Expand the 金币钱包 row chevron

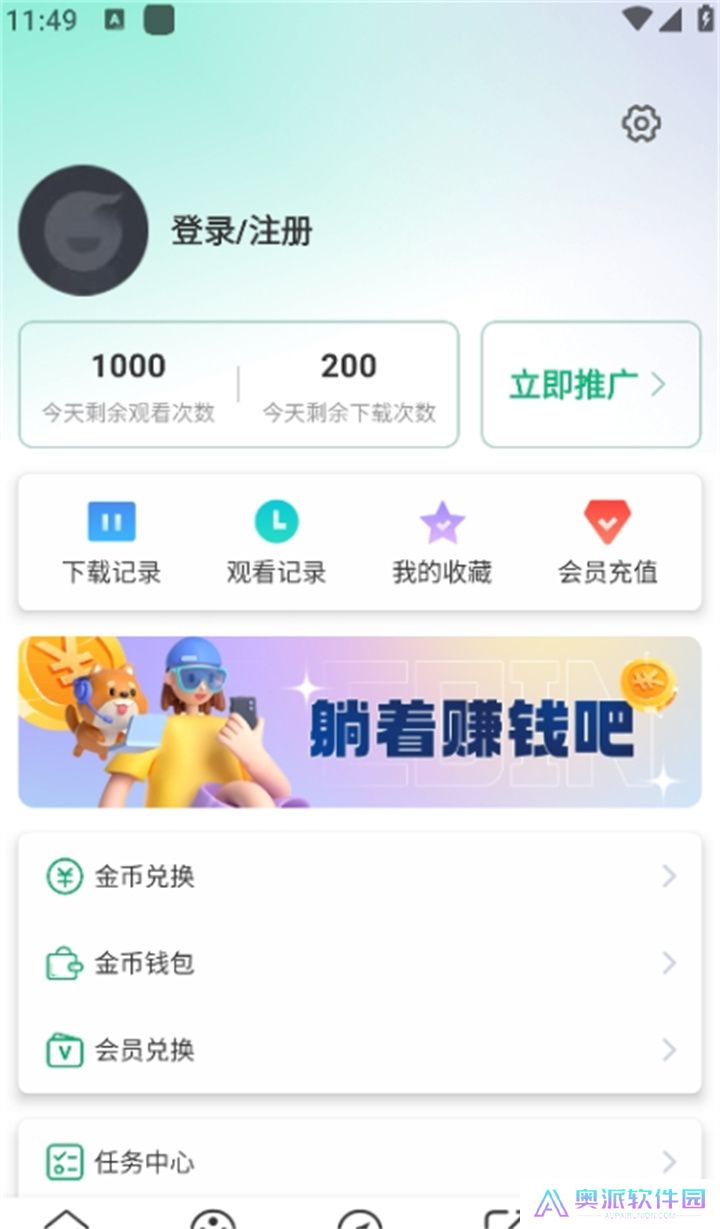click(668, 963)
